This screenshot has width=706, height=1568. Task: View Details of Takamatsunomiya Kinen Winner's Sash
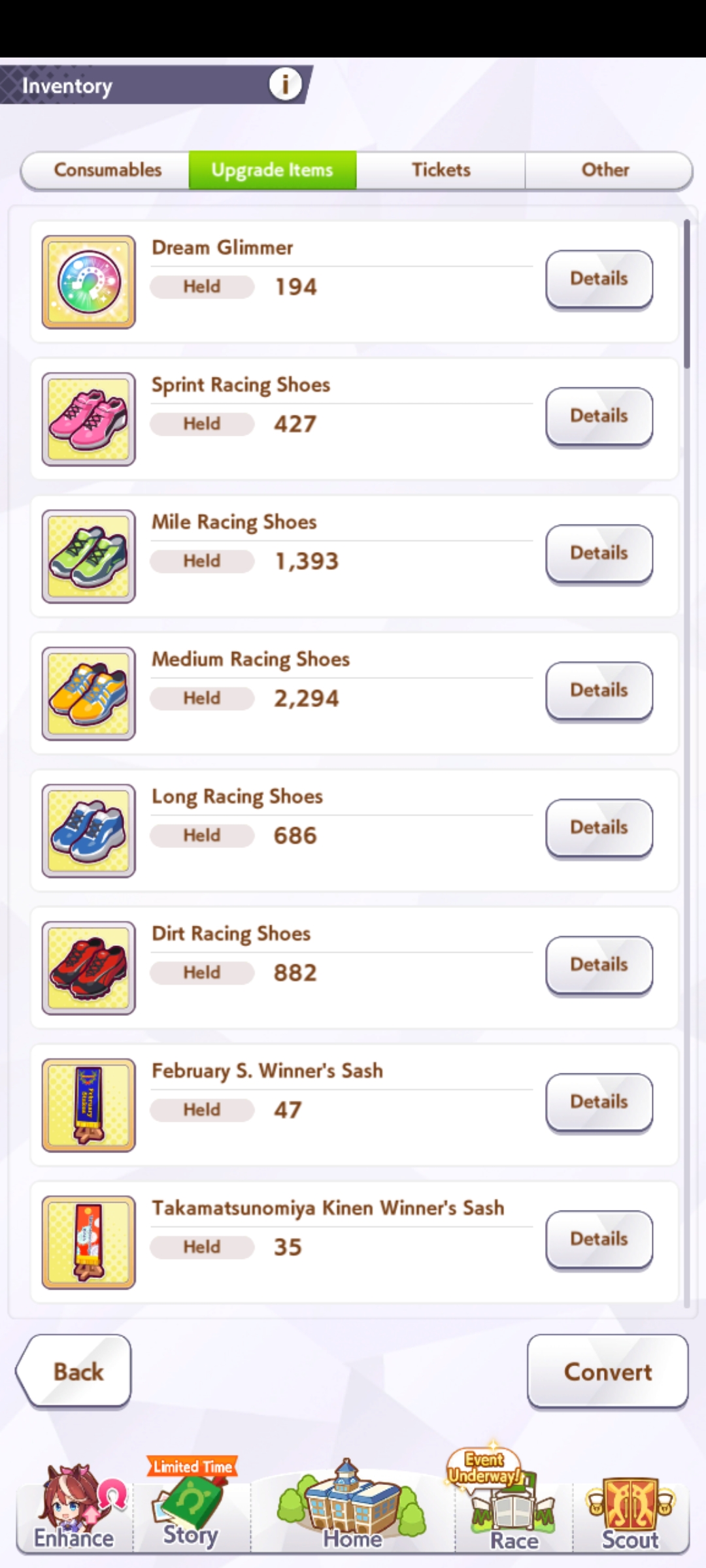[599, 1239]
